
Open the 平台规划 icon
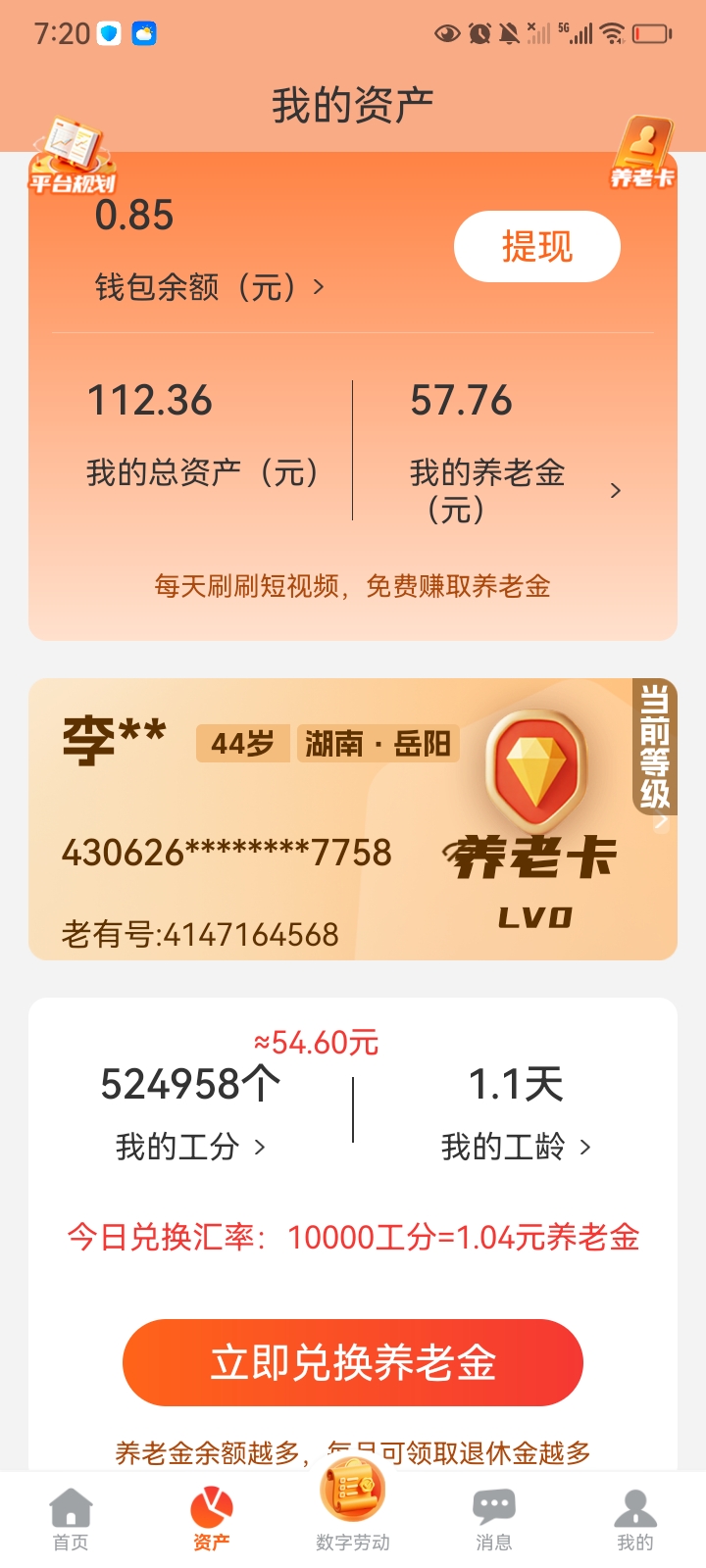coord(72,157)
